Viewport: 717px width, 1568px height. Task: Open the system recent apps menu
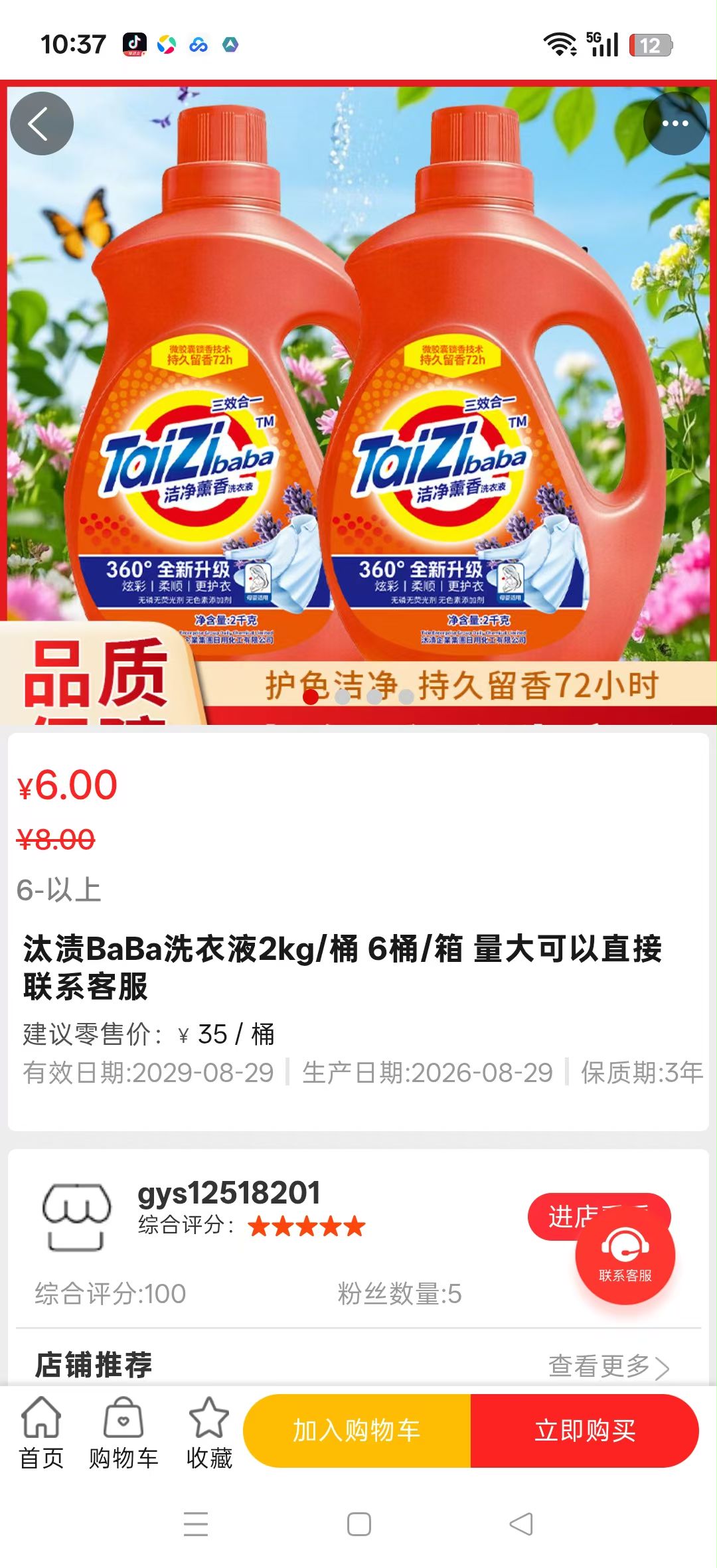click(x=196, y=1524)
